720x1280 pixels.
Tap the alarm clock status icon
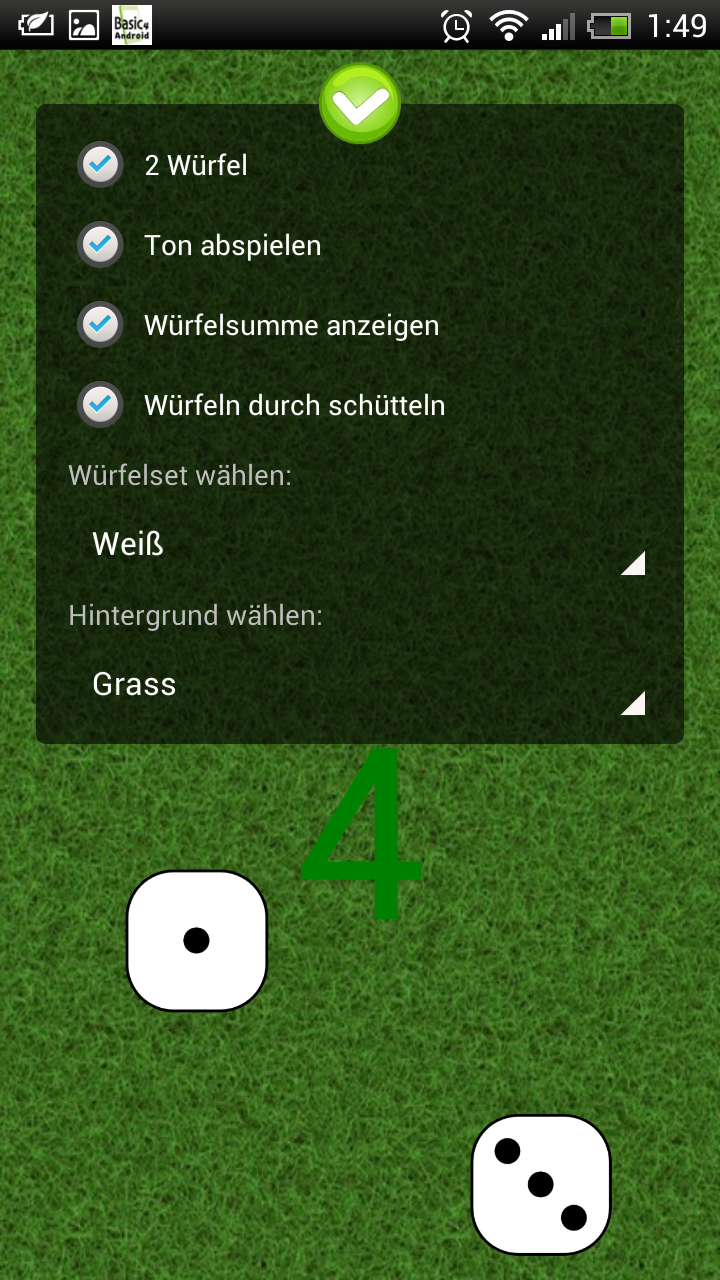coord(455,26)
